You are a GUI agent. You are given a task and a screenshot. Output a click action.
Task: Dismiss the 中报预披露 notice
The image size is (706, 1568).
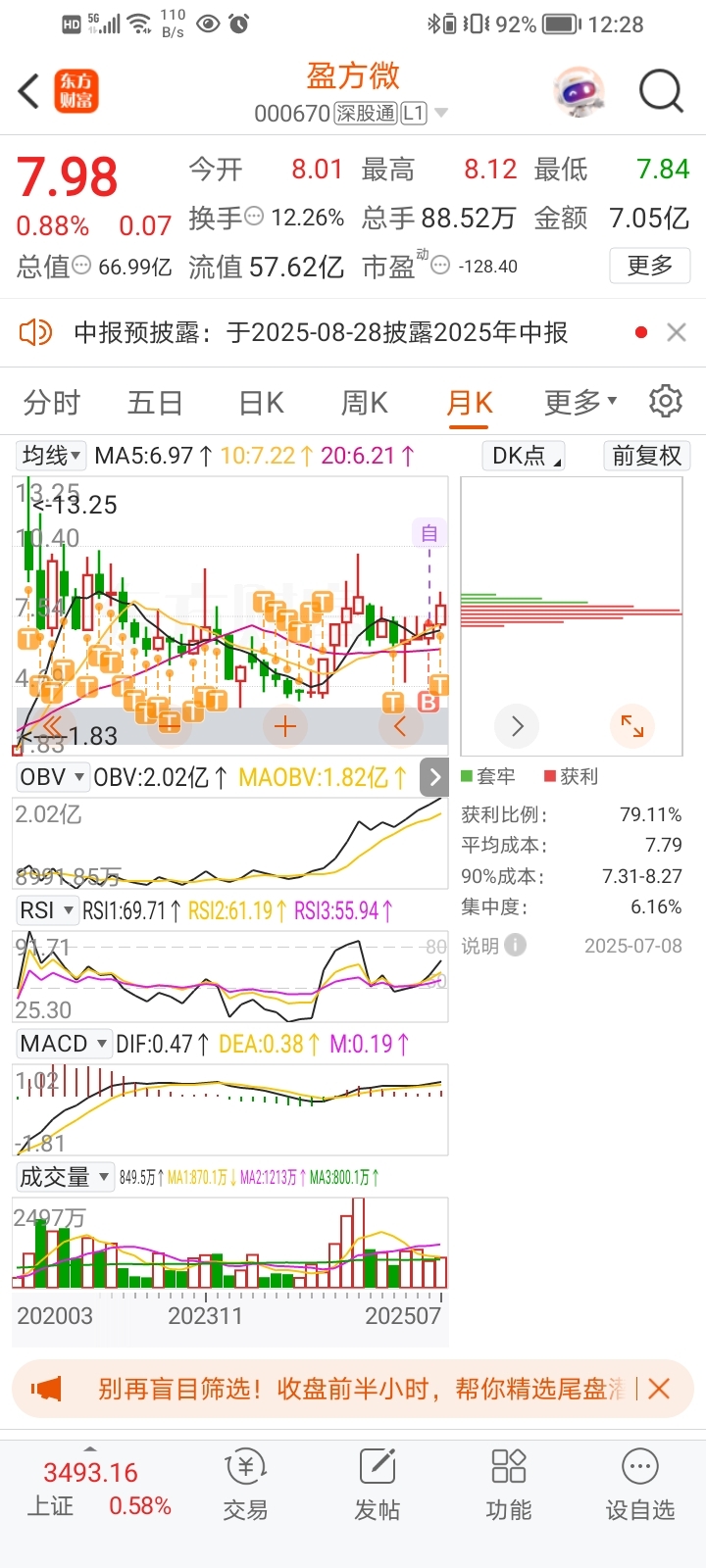(x=676, y=332)
